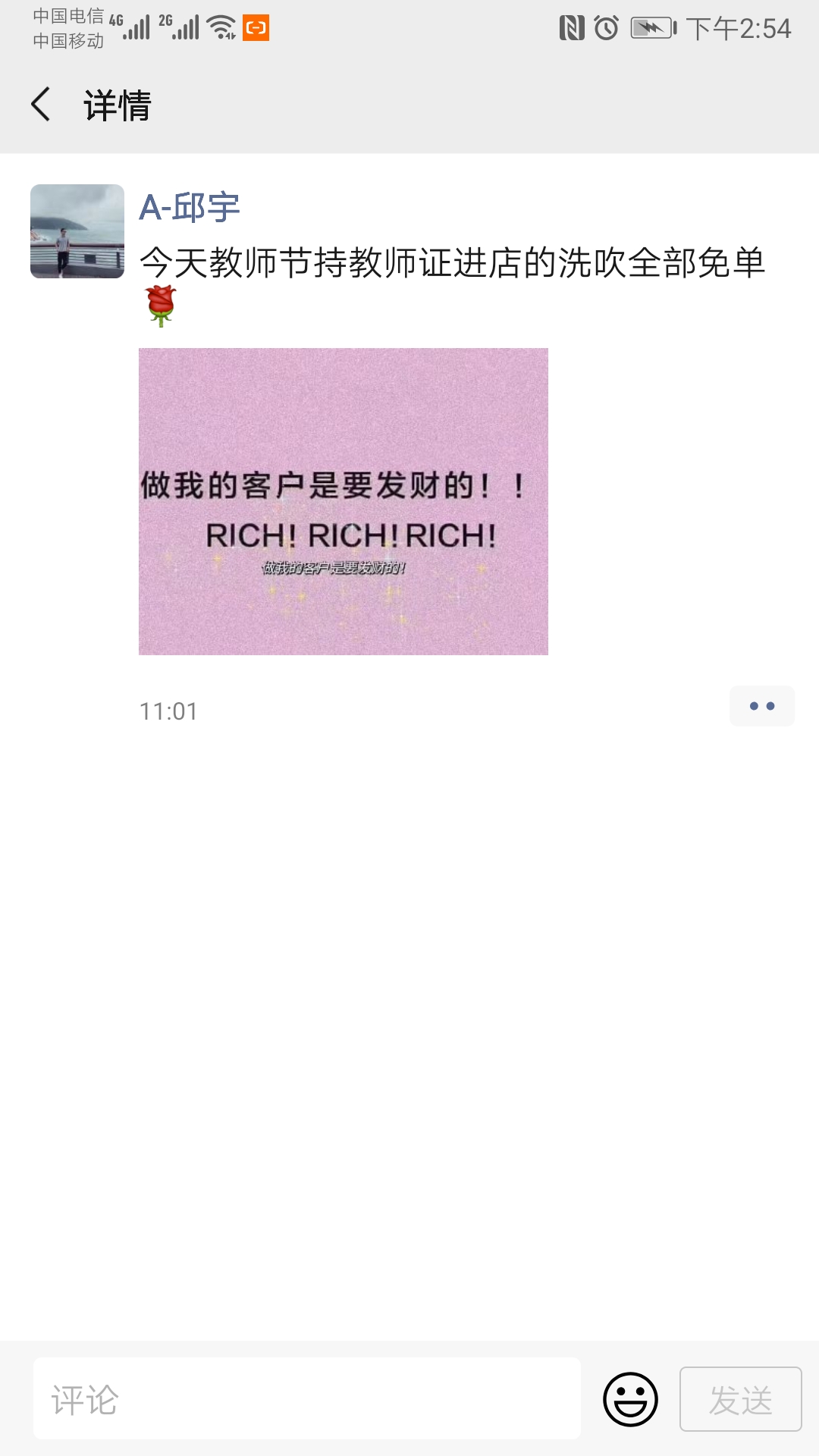Image resolution: width=819 pixels, height=1456 pixels.
Task: Open A-邱宇's profile avatar
Action: (x=76, y=230)
